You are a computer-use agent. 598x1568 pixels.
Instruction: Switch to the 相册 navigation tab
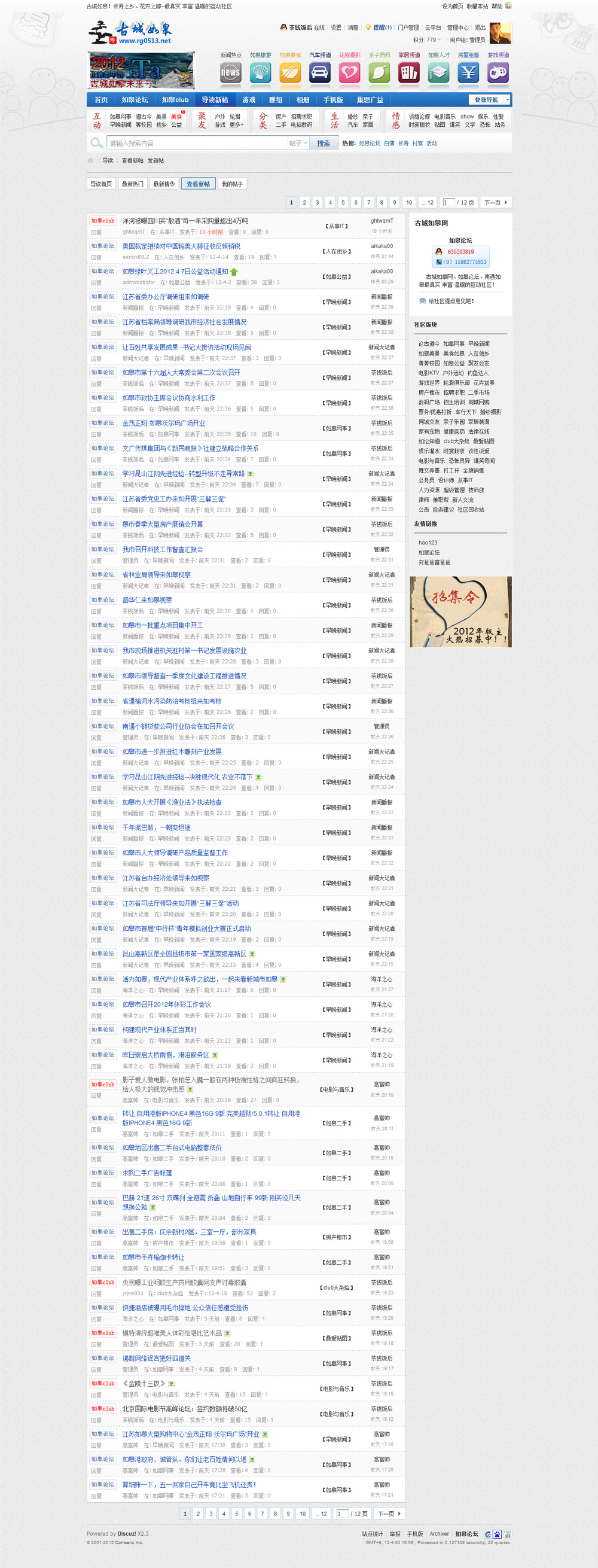point(303,100)
